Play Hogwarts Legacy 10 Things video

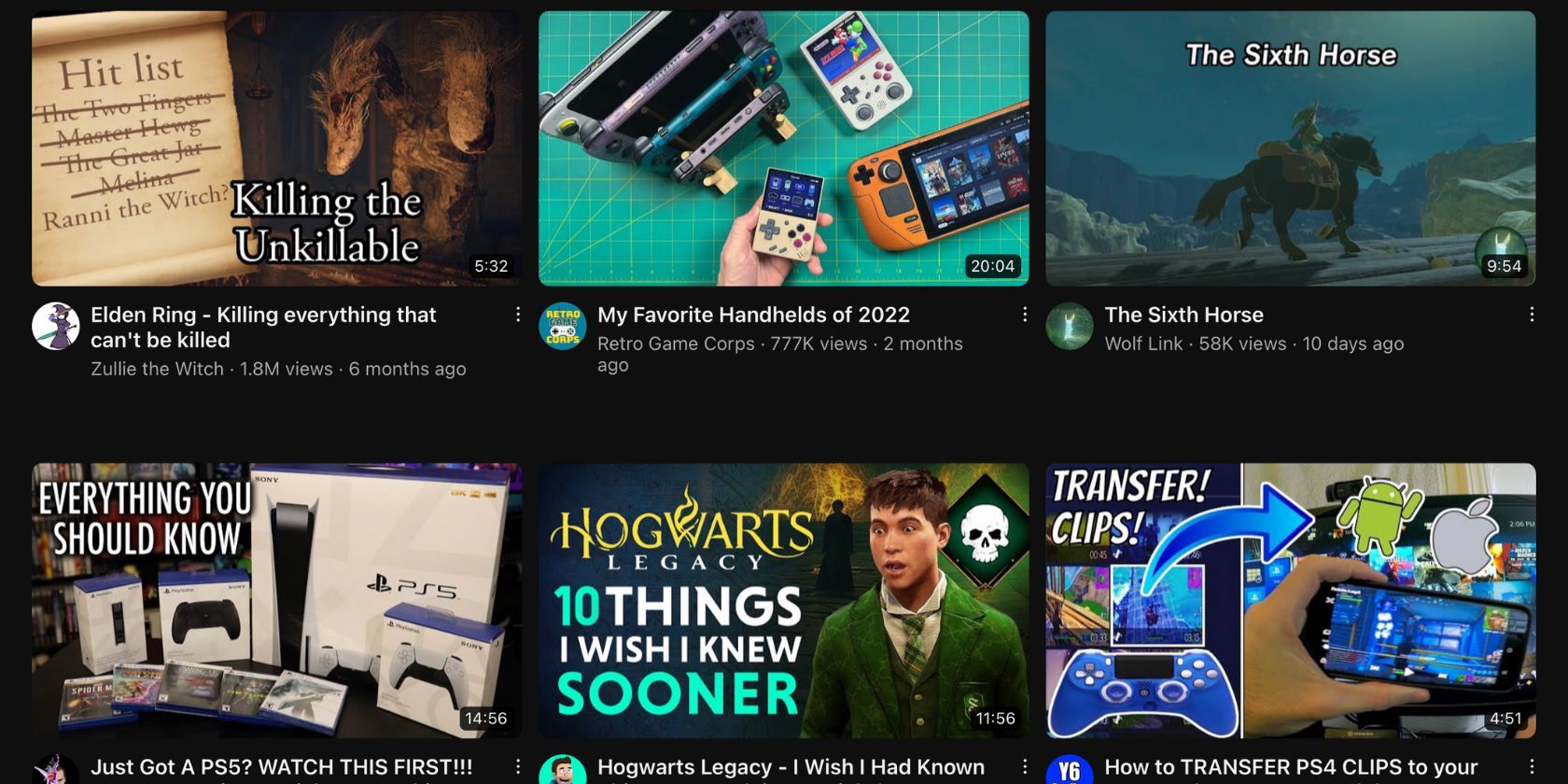[783, 600]
